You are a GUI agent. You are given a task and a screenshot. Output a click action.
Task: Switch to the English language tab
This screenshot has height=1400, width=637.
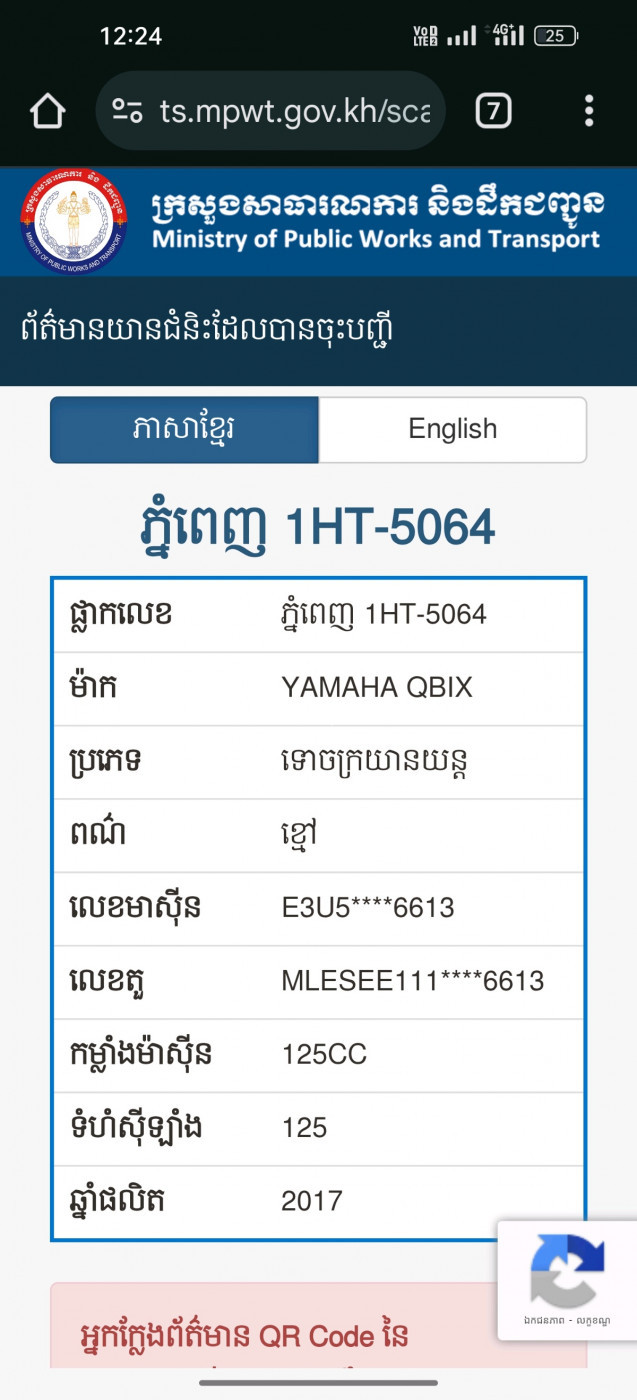tap(452, 430)
